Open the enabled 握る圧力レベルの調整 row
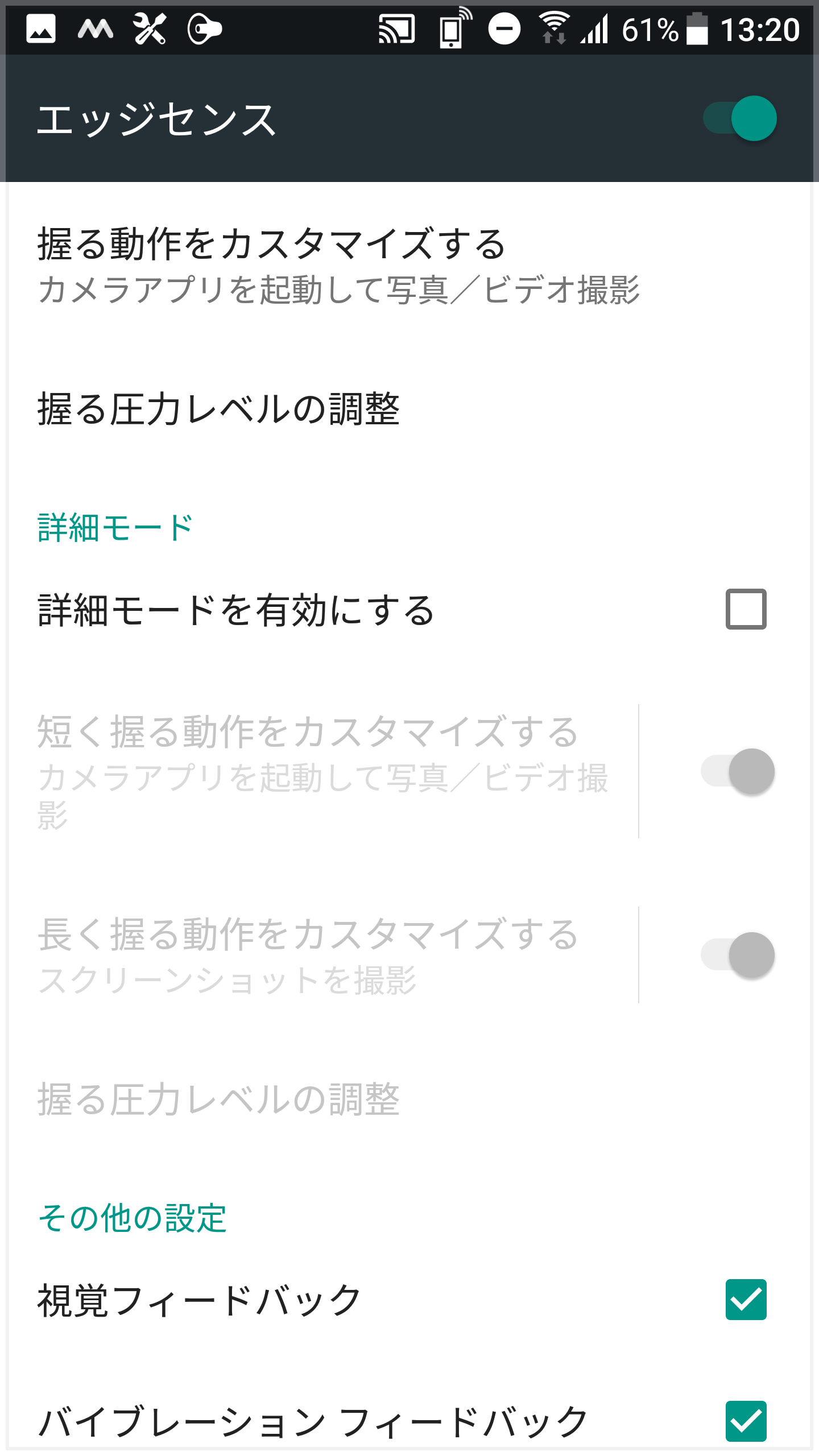 pos(409,409)
